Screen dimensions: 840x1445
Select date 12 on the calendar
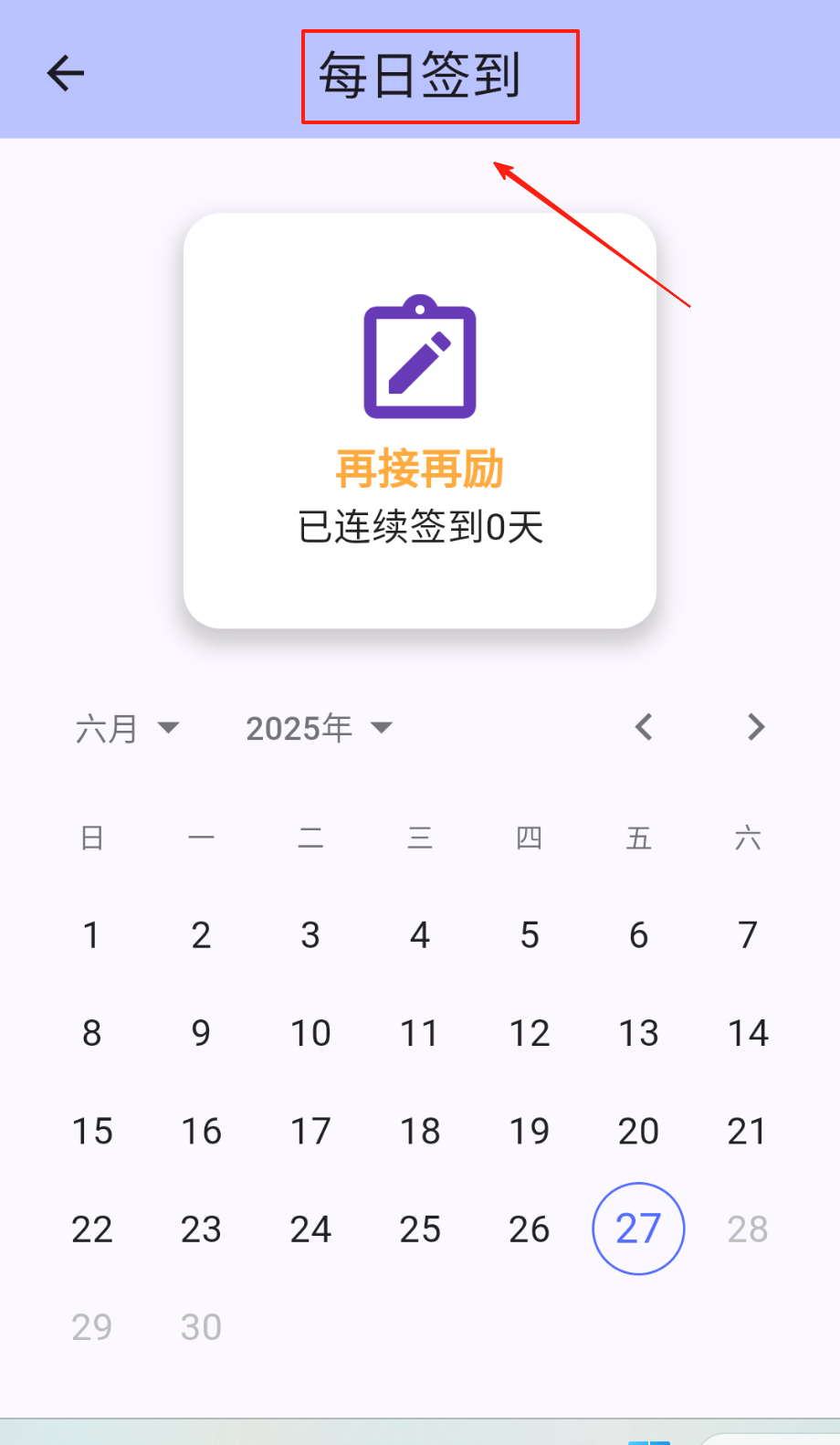pyautogui.click(x=530, y=1033)
